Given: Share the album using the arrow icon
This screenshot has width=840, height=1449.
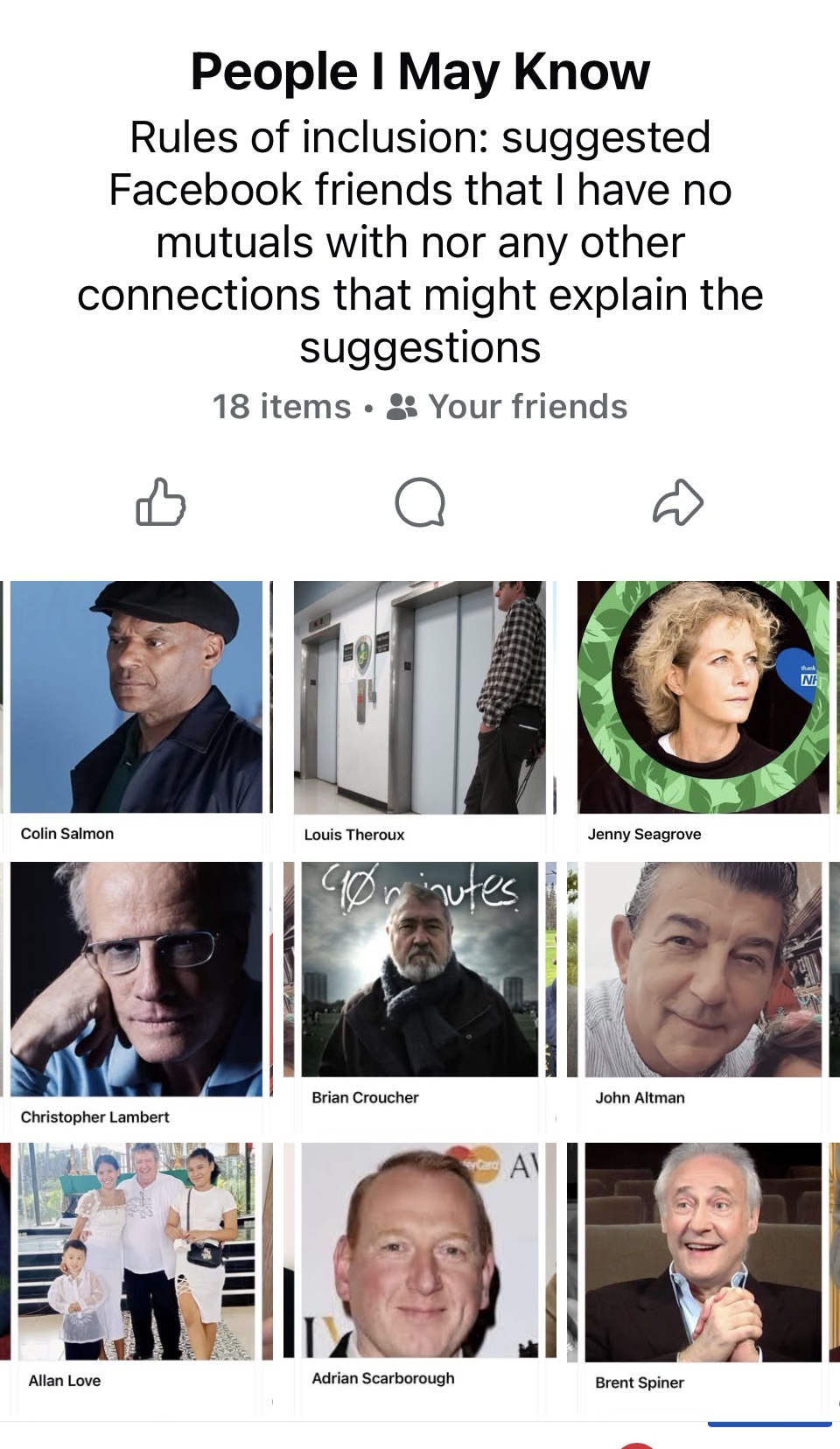Looking at the screenshot, I should point(678,502).
